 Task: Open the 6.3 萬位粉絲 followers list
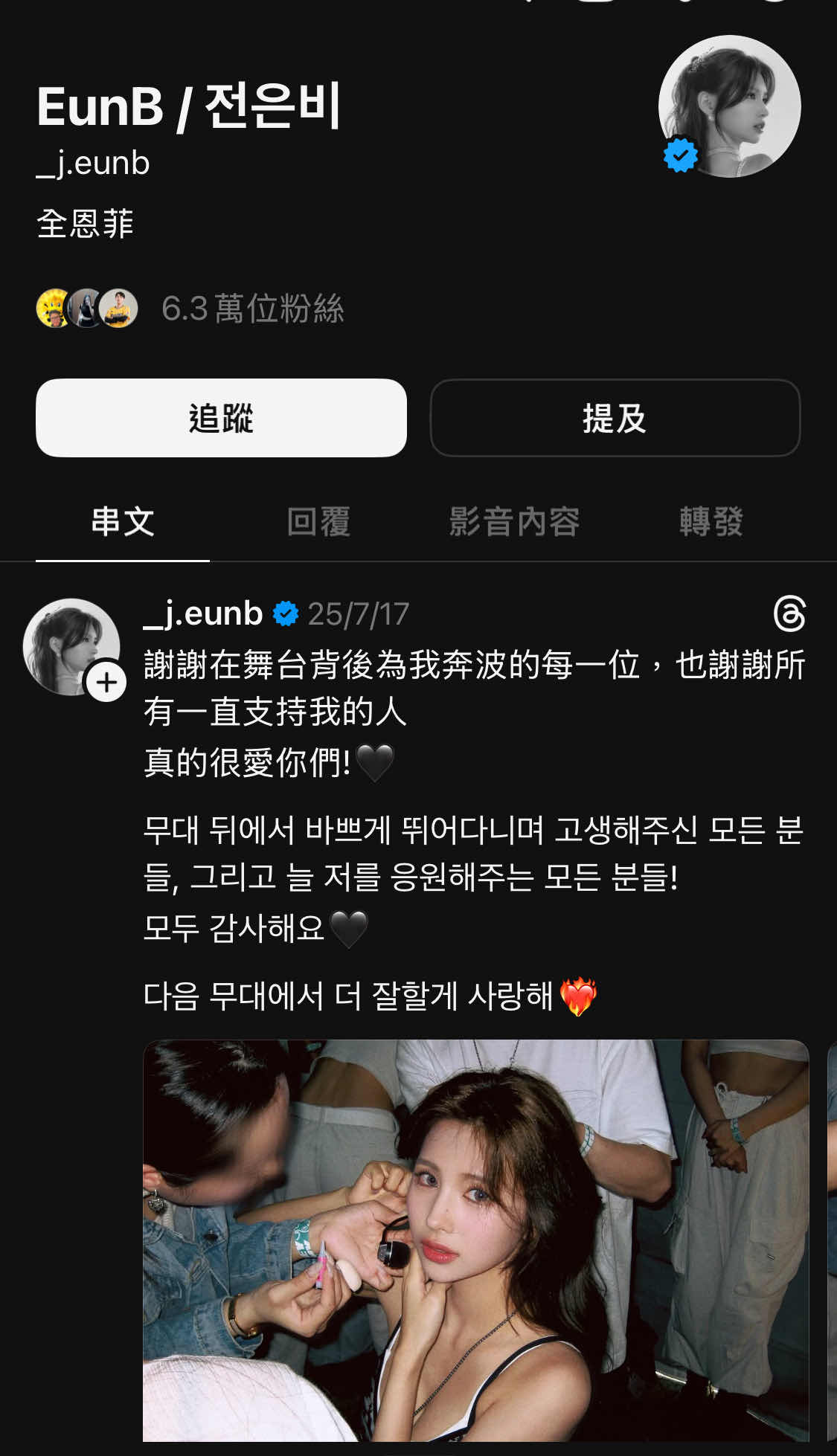click(252, 309)
